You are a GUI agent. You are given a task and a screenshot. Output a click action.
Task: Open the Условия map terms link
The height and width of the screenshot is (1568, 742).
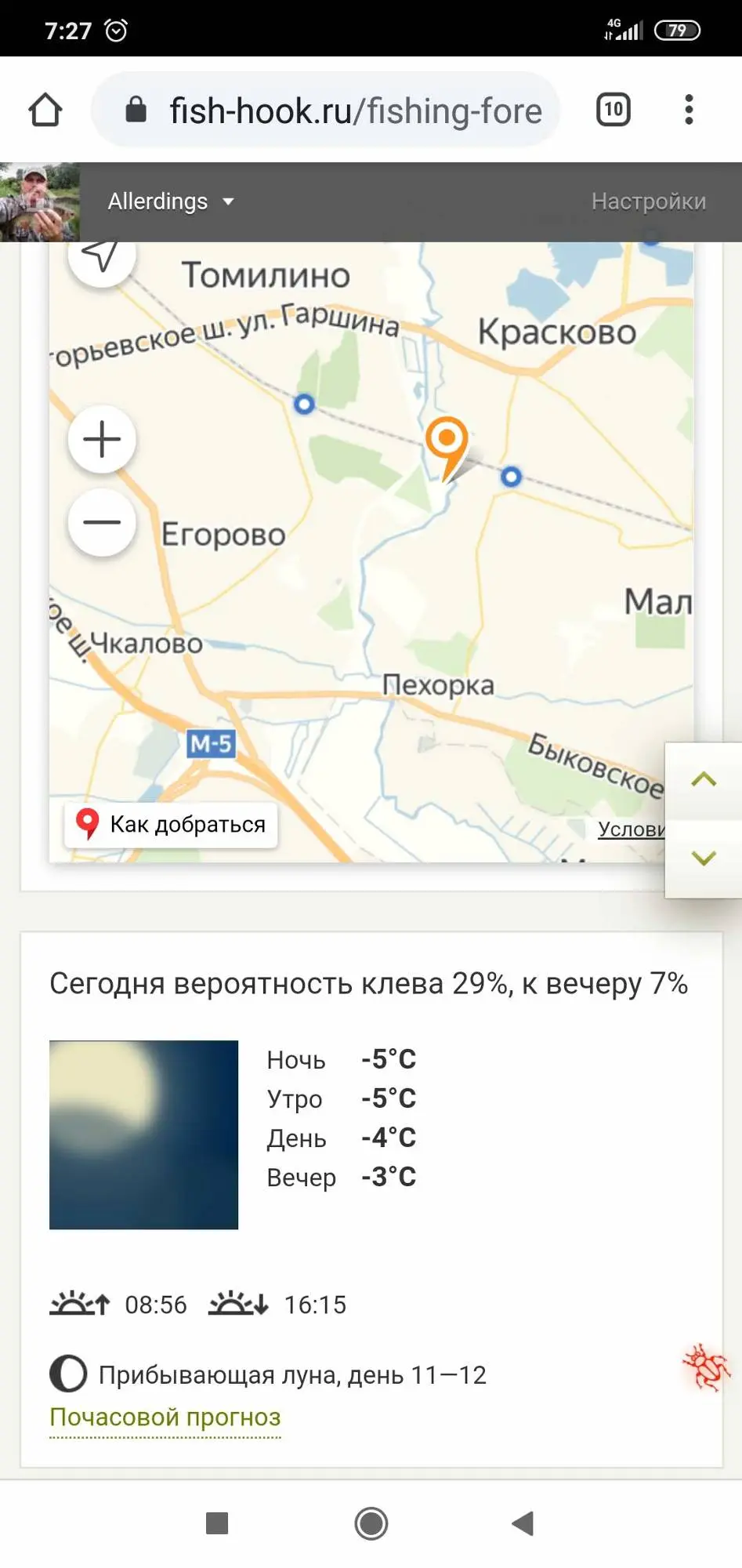(631, 829)
